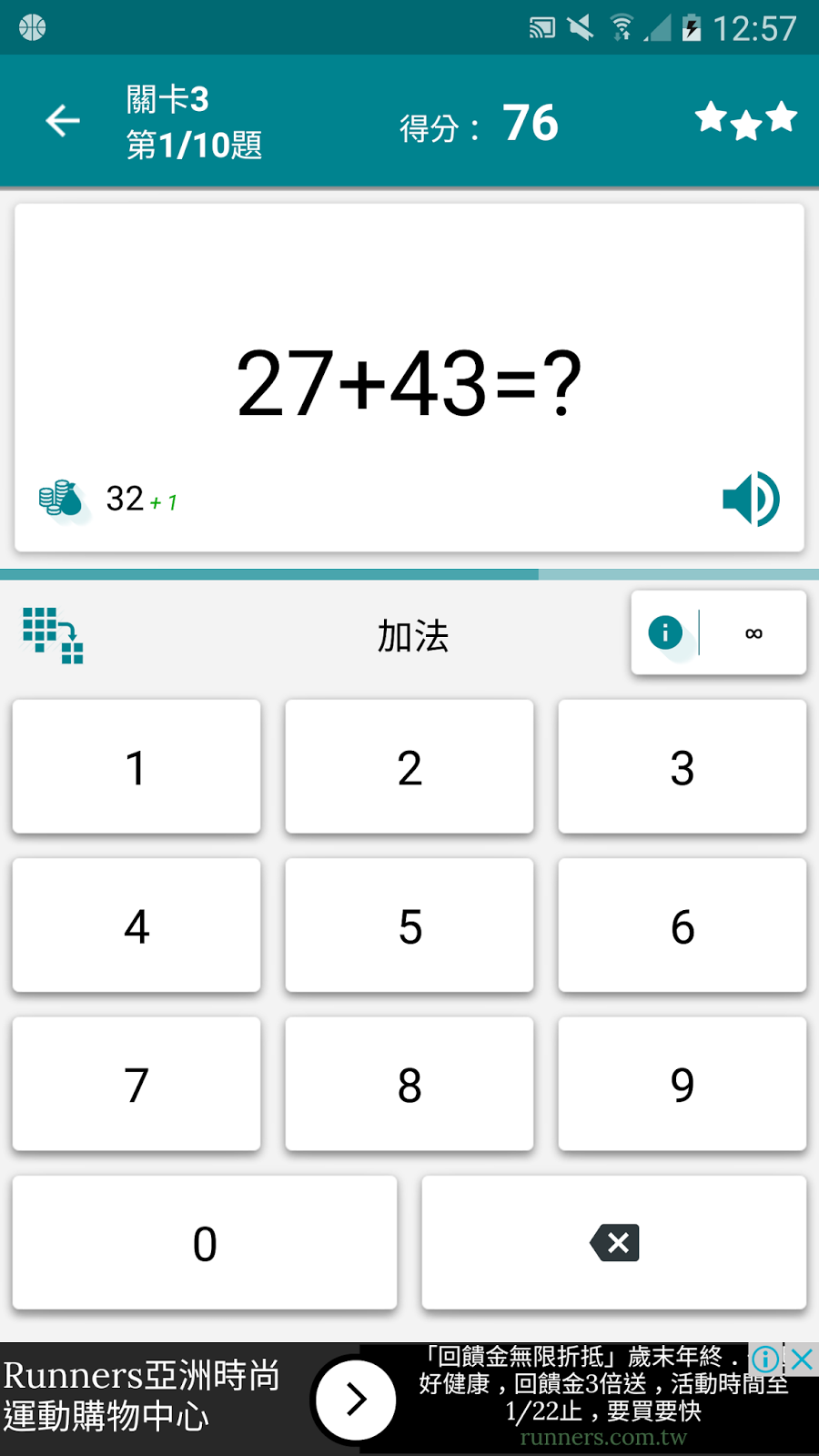Enter digit 3 on the keypad

[x=682, y=766]
